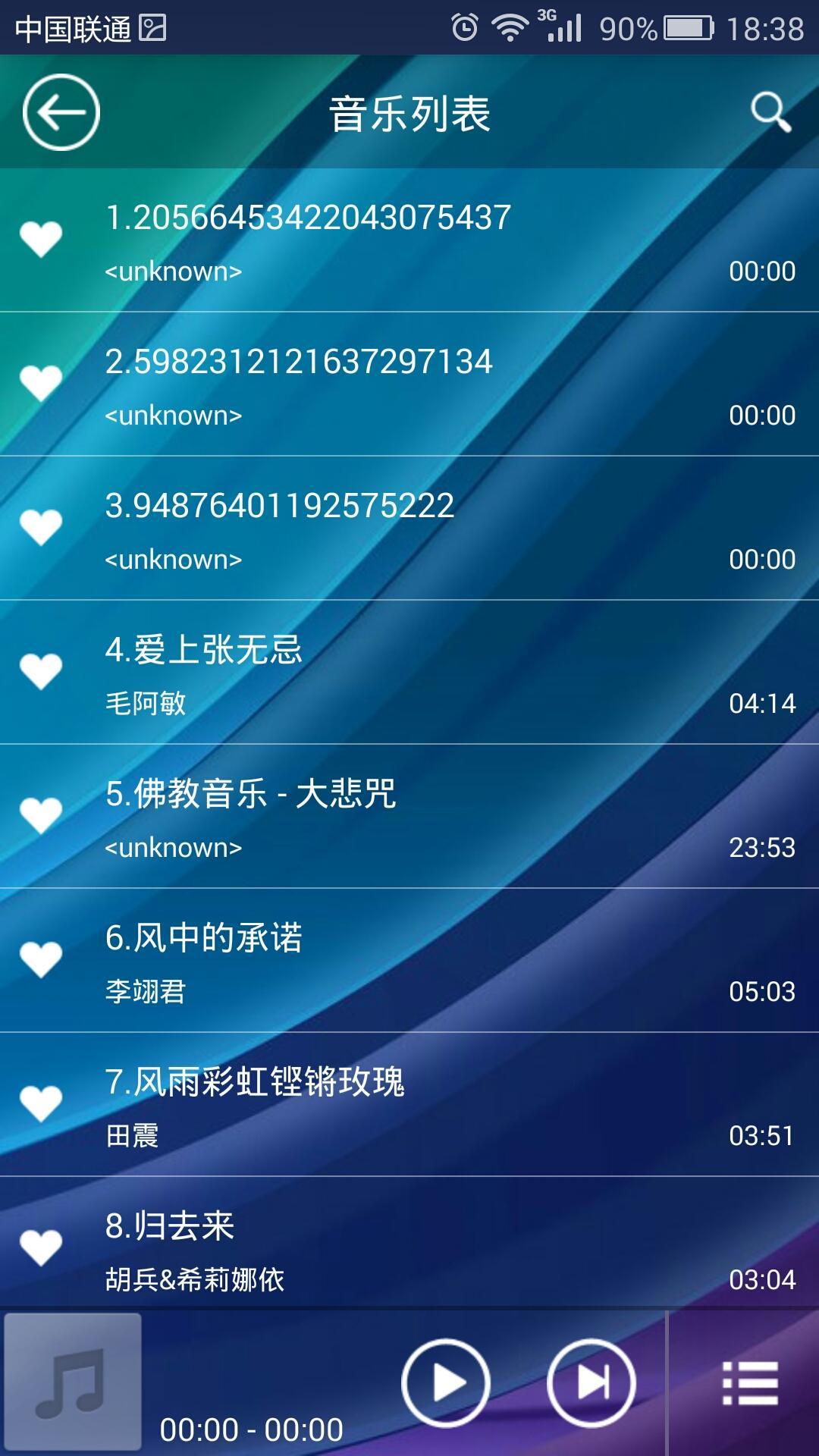Skip to the next track
This screenshot has height=1456, width=819.
tap(591, 1382)
